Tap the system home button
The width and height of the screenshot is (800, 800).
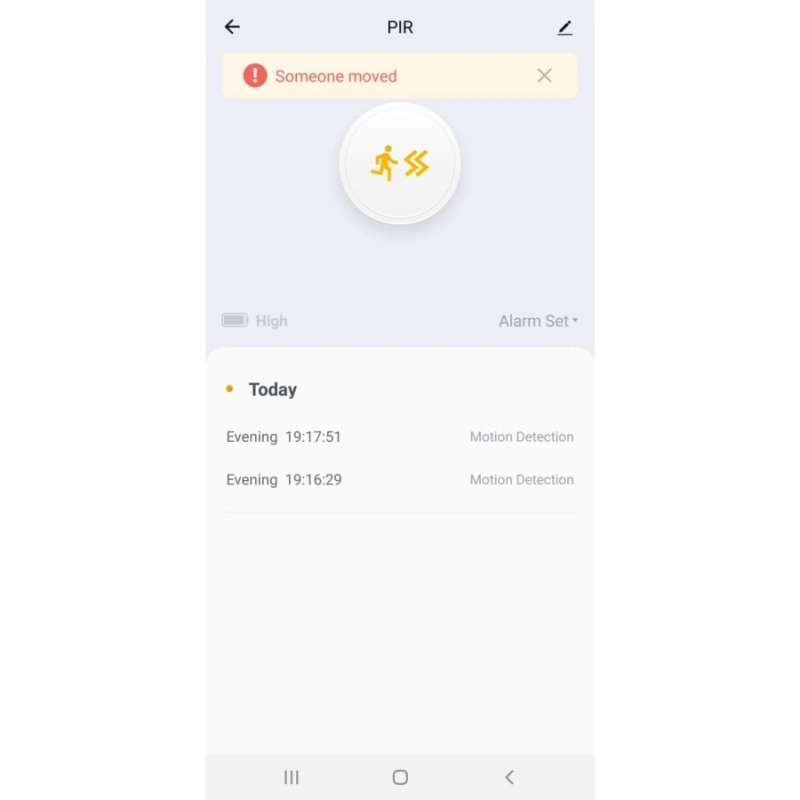[400, 777]
